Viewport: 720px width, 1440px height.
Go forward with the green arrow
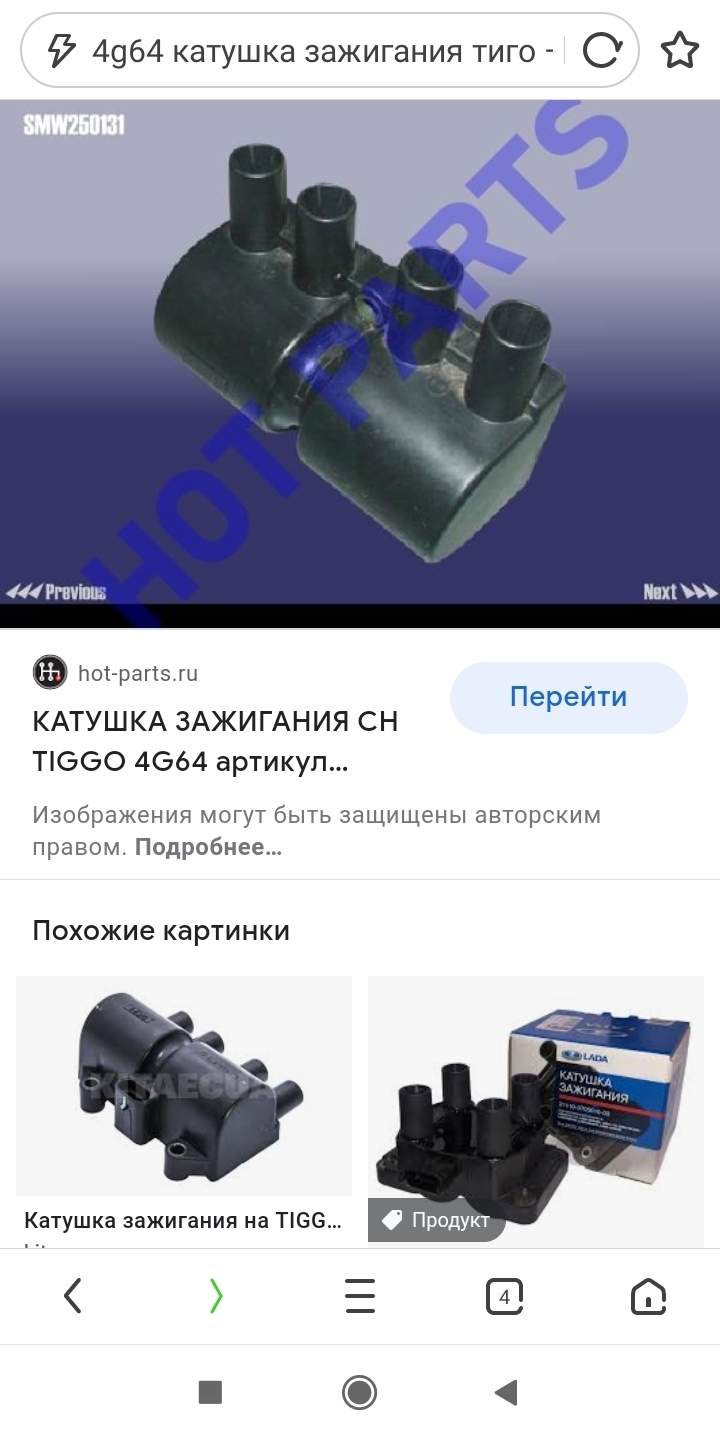pyautogui.click(x=216, y=1297)
